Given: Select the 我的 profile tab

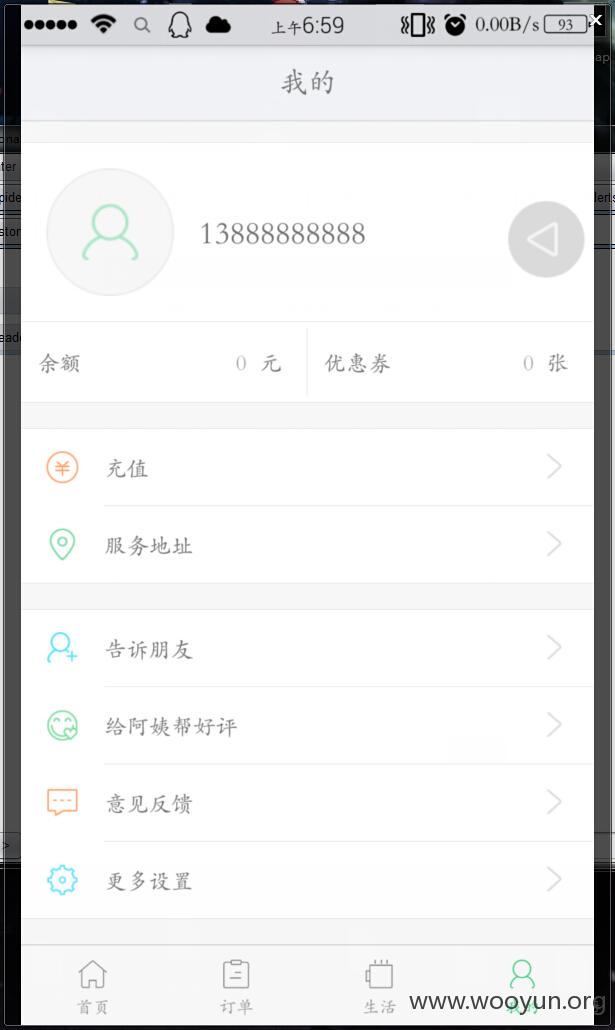Looking at the screenshot, I should (x=522, y=986).
